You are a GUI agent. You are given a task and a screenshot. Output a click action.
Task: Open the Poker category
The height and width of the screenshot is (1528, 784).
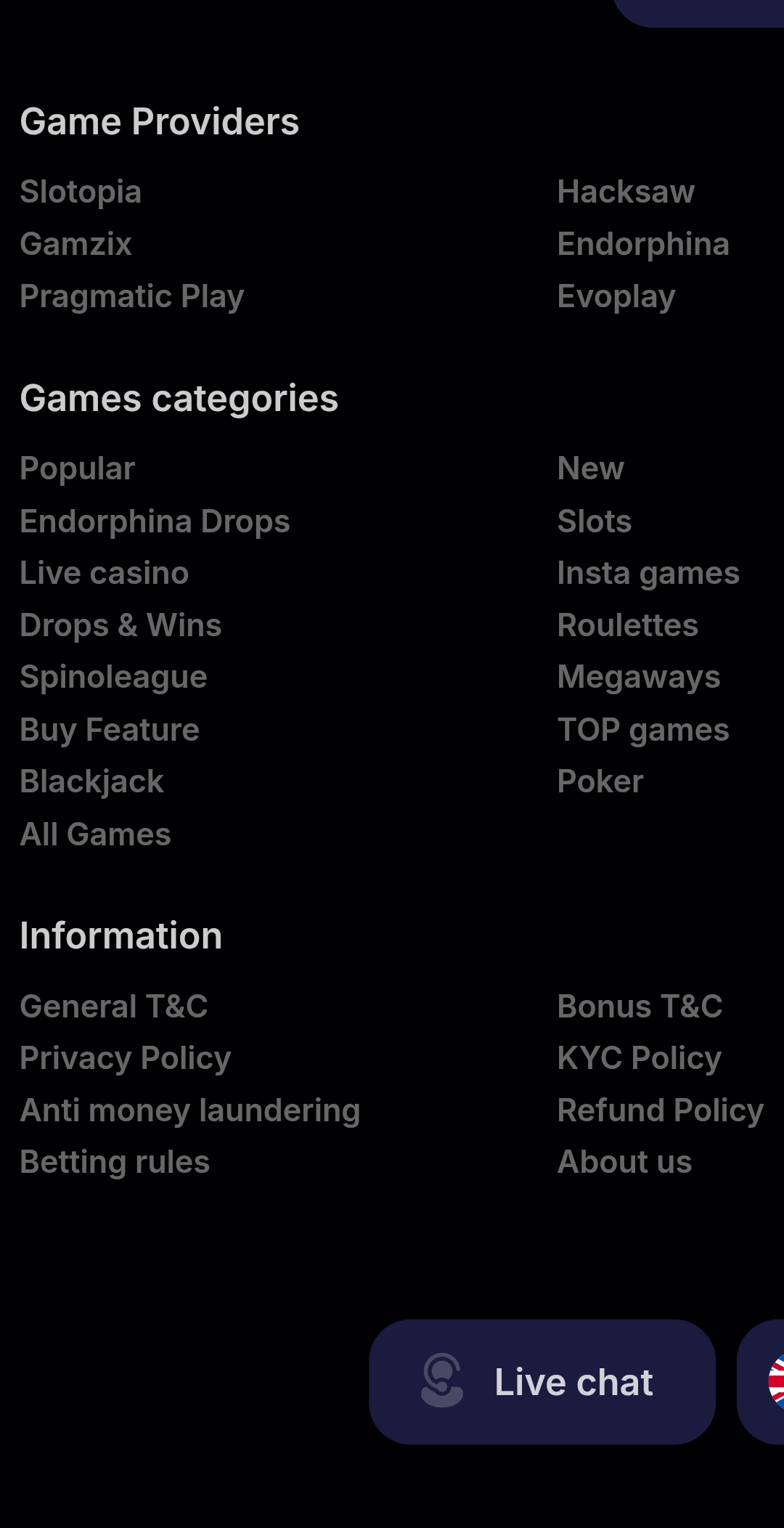[x=600, y=782]
